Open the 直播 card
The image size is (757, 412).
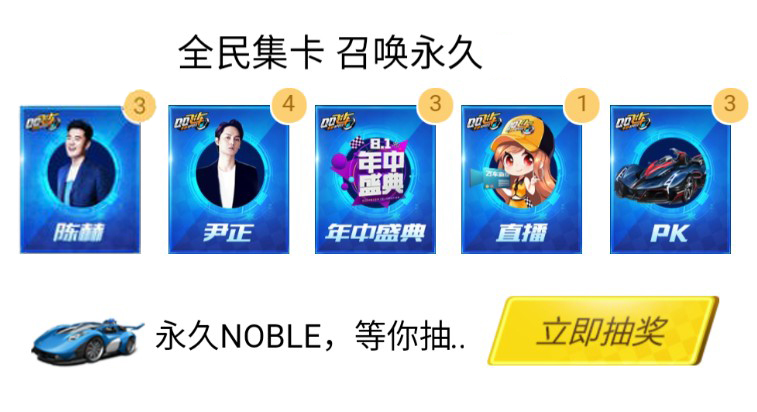pos(521,180)
